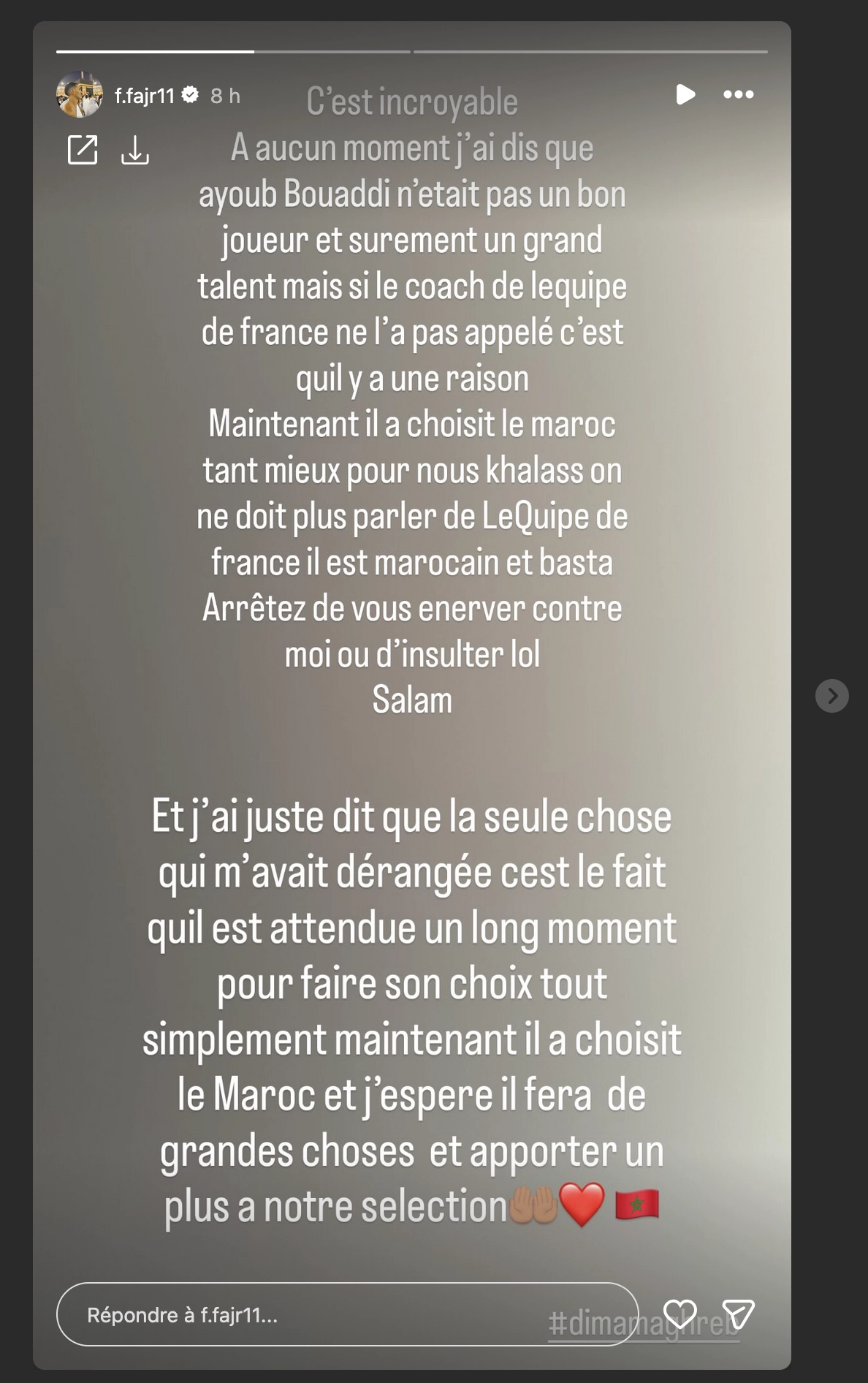The image size is (868, 1383).
Task: Resume story playback
Action: coord(685,94)
